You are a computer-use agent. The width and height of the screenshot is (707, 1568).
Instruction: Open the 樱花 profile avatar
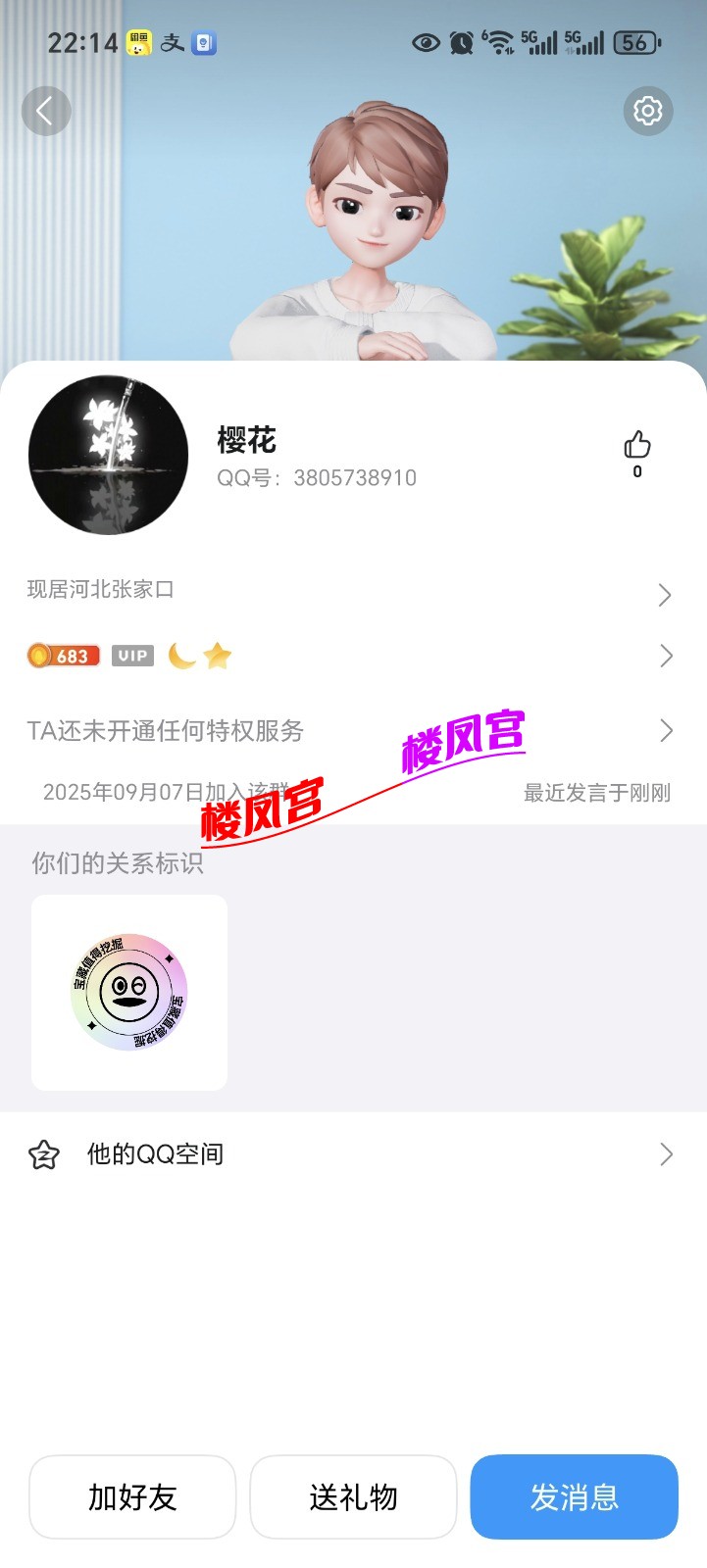(x=108, y=454)
